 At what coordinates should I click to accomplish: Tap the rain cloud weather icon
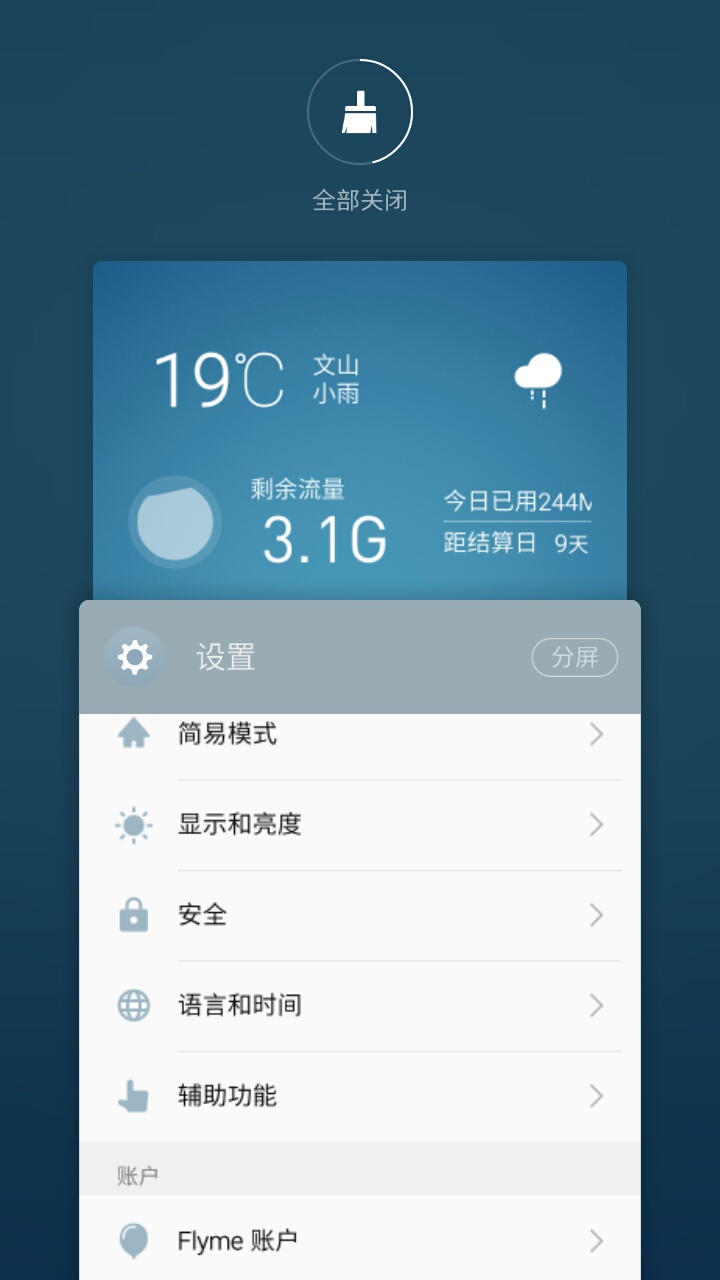point(539,380)
